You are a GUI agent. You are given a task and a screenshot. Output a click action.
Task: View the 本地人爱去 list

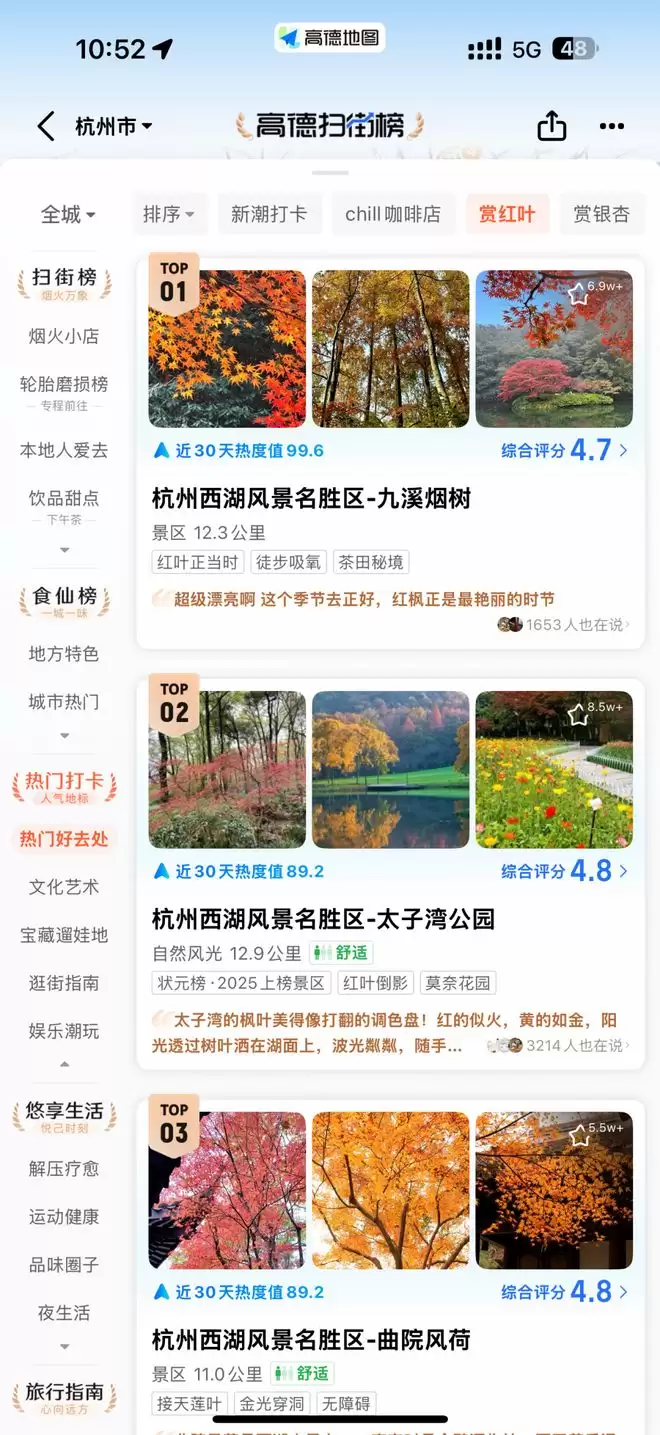point(64,450)
